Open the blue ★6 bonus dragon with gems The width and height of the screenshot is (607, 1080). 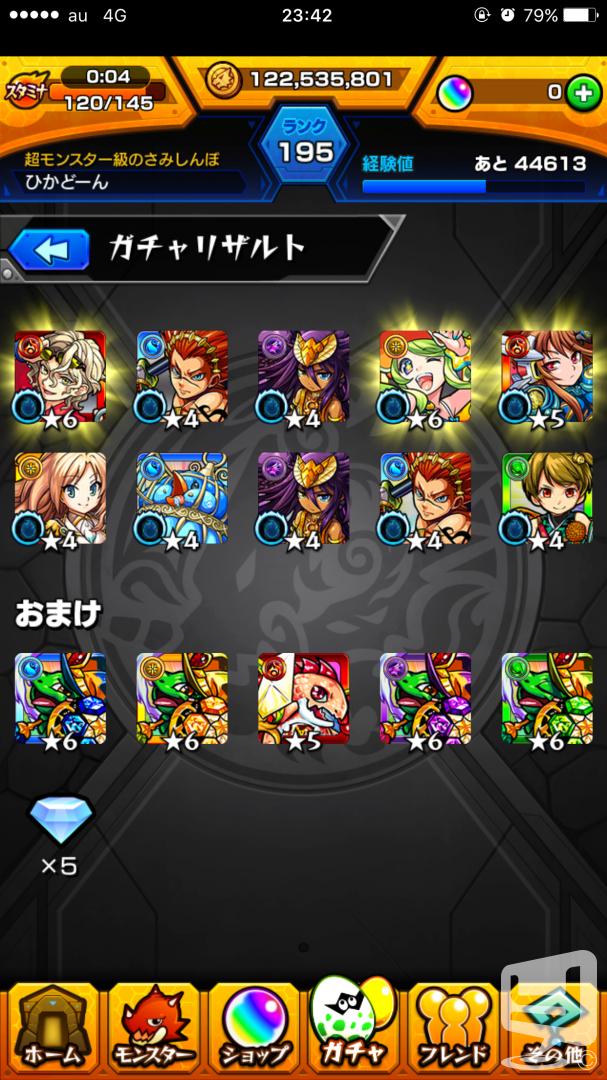(60, 698)
